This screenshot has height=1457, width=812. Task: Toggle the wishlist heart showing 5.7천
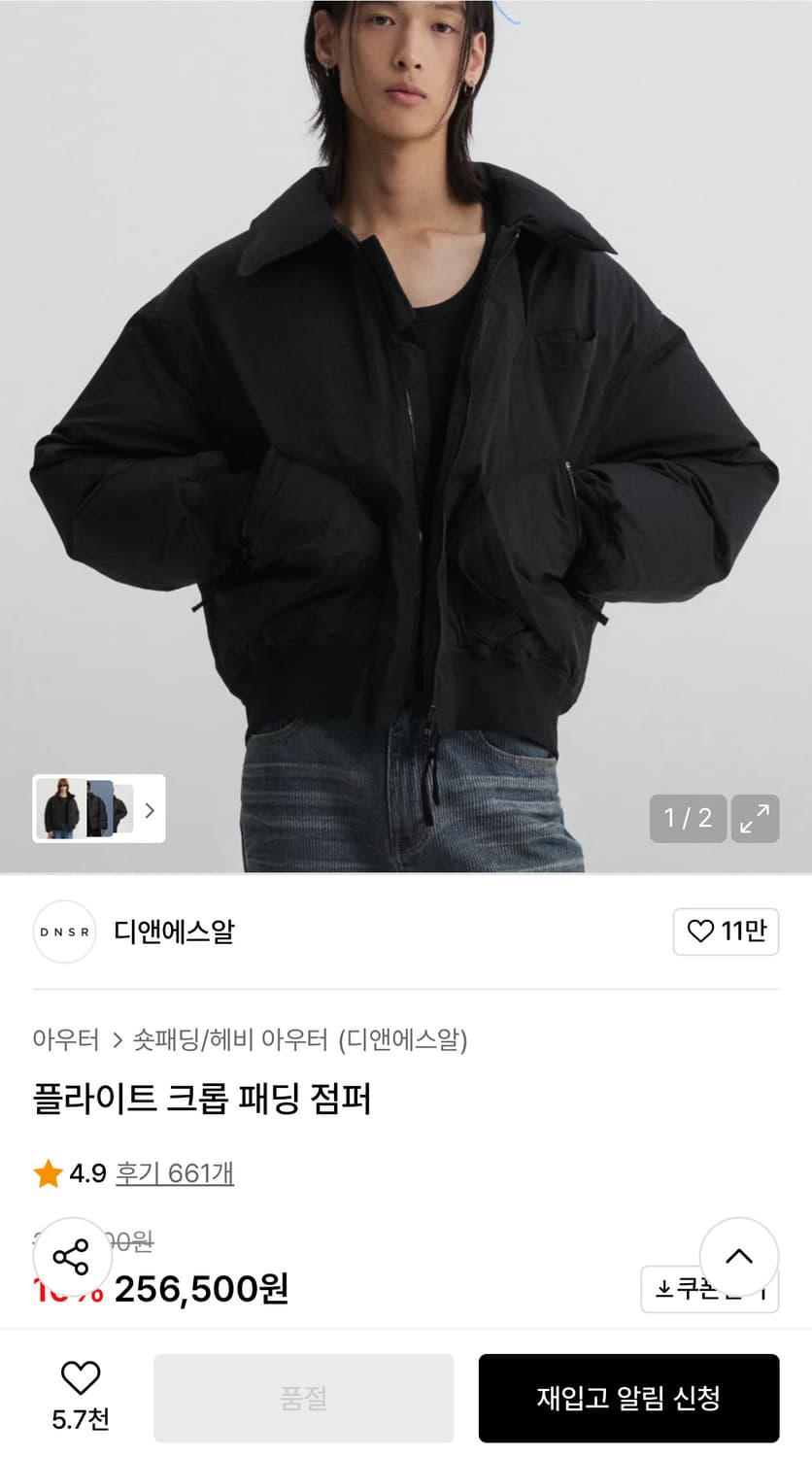click(x=78, y=1396)
